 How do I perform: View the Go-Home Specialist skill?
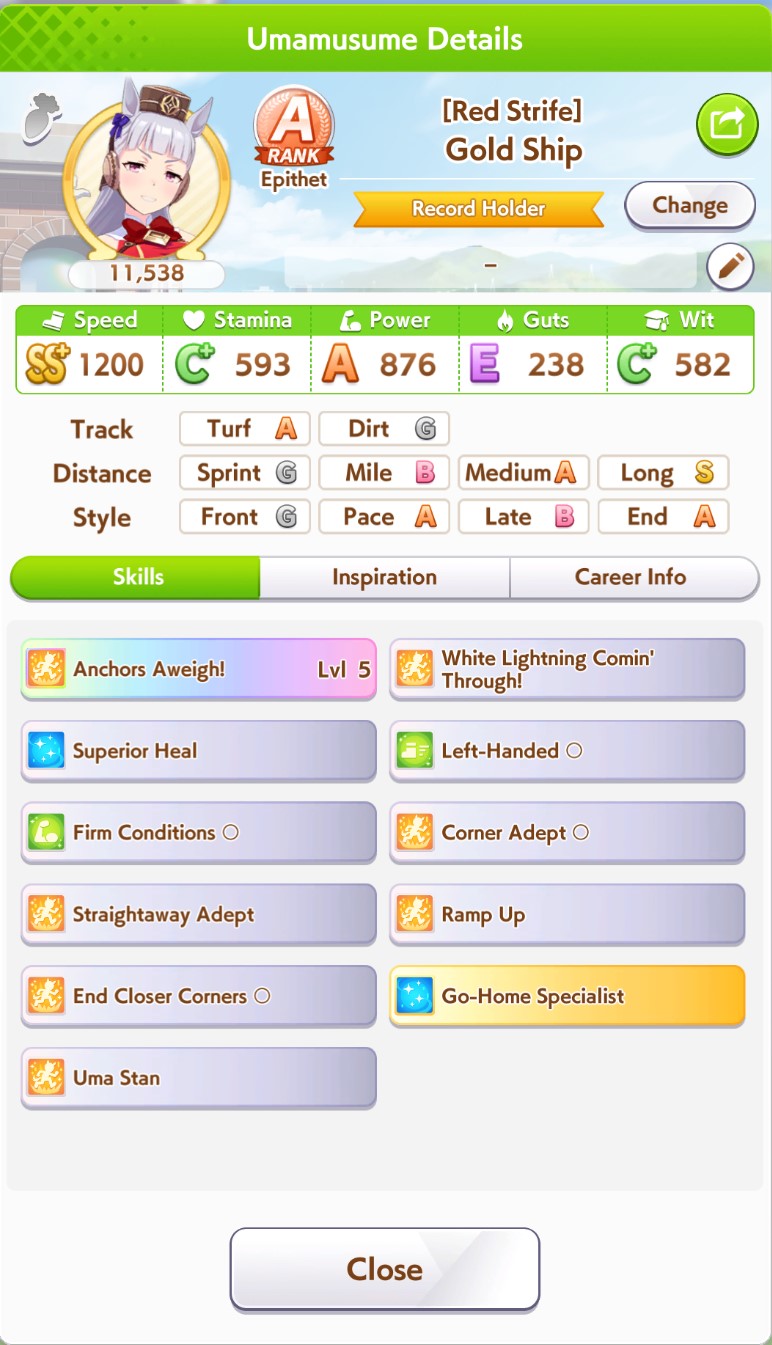(567, 997)
